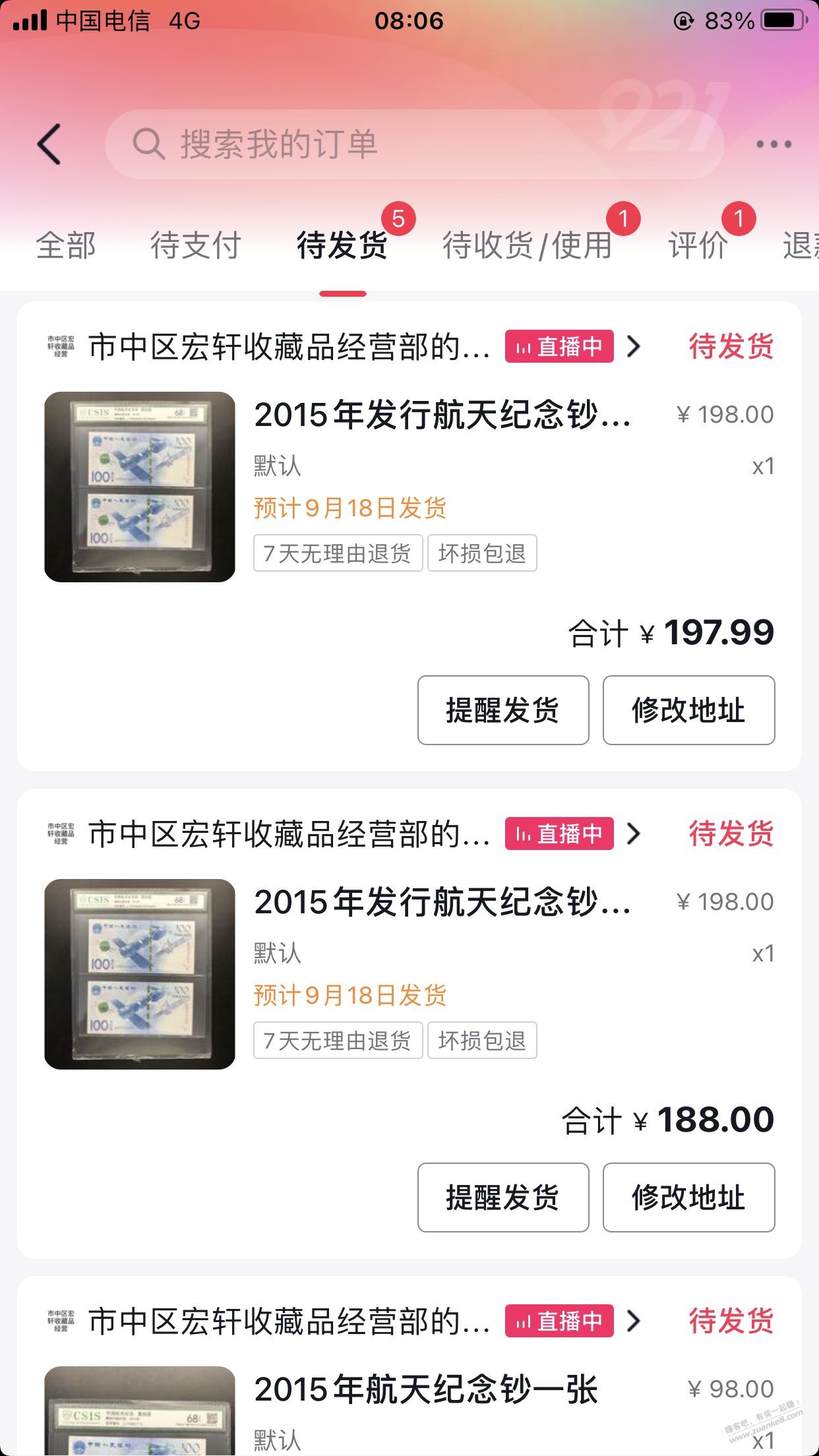Expand third order shop details via chevron
819x1456 pixels.
click(633, 1321)
